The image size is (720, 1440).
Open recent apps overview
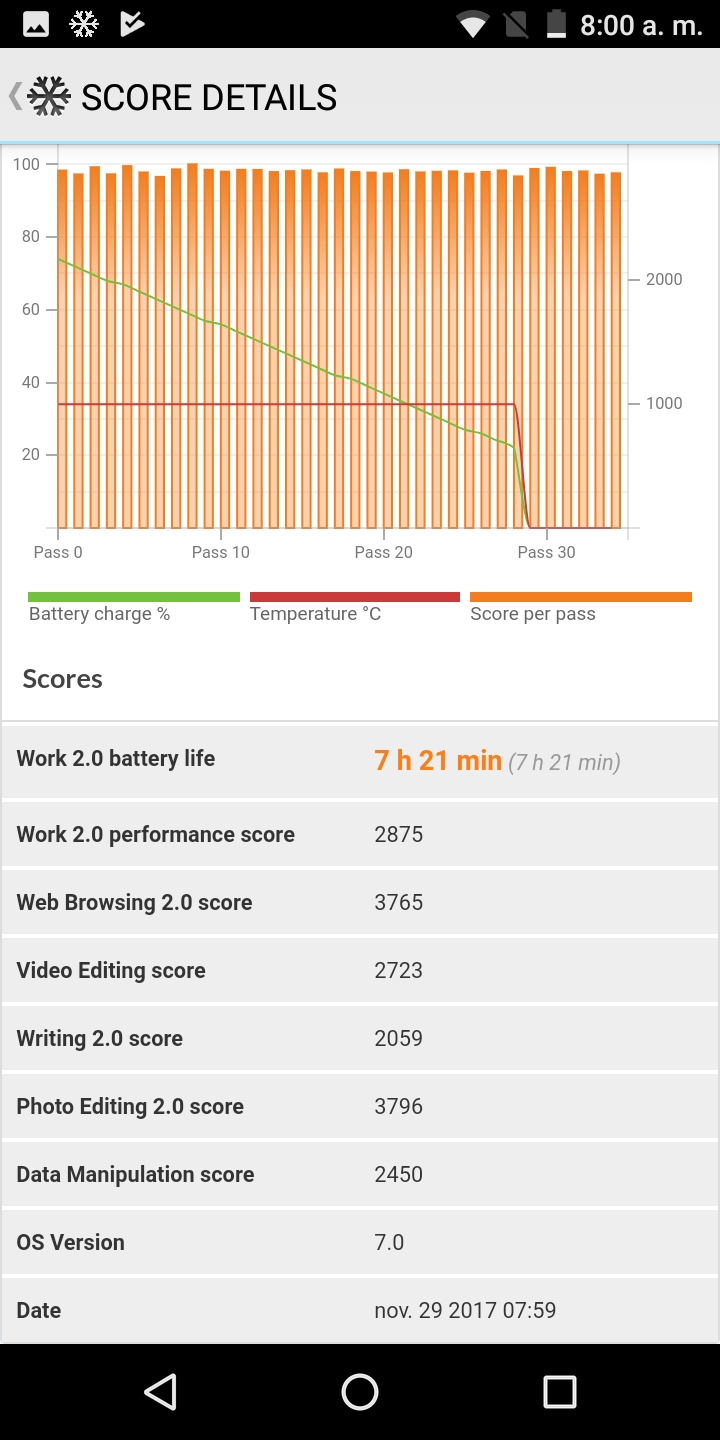559,1391
